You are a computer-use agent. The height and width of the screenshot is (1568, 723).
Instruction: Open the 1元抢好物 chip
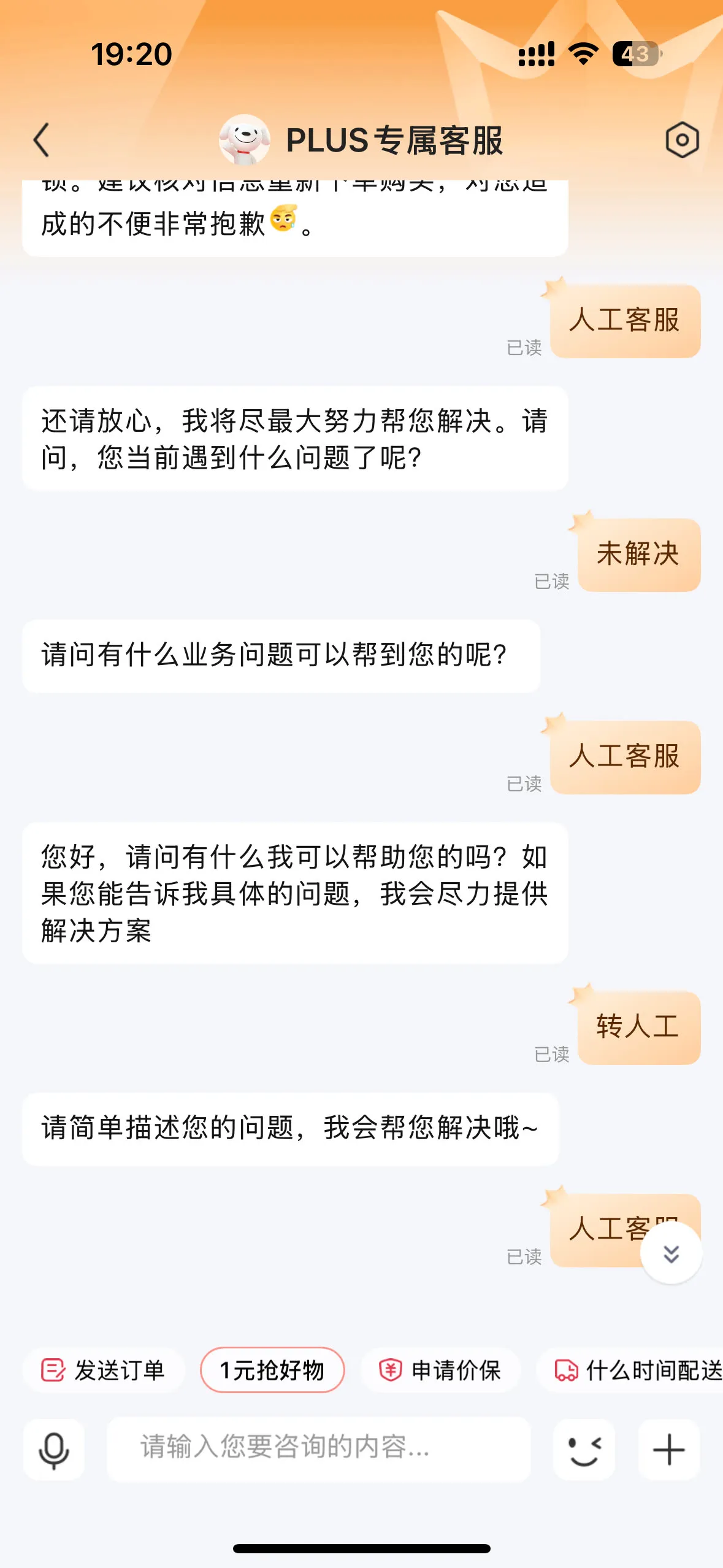(272, 1370)
